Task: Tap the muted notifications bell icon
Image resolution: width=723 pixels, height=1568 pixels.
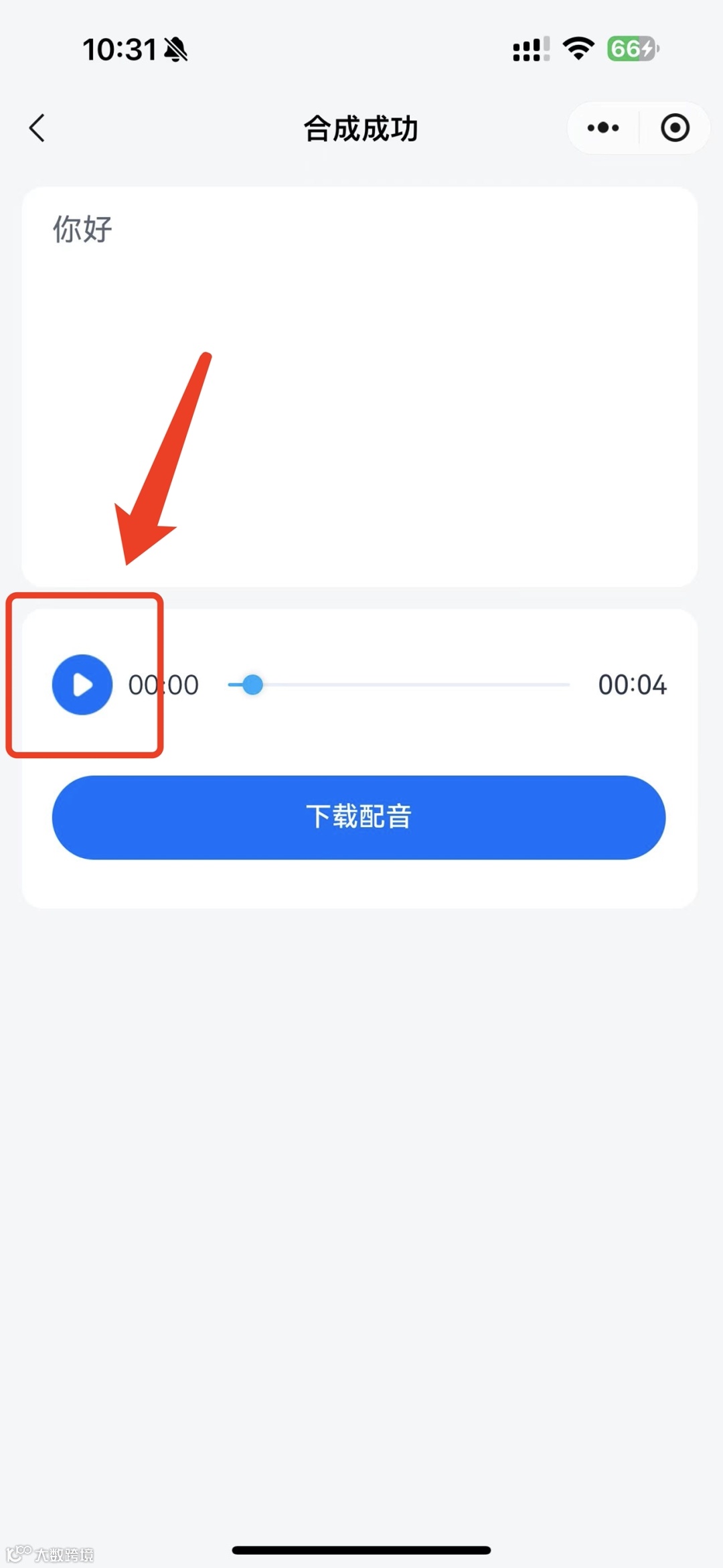Action: pyautogui.click(x=175, y=49)
